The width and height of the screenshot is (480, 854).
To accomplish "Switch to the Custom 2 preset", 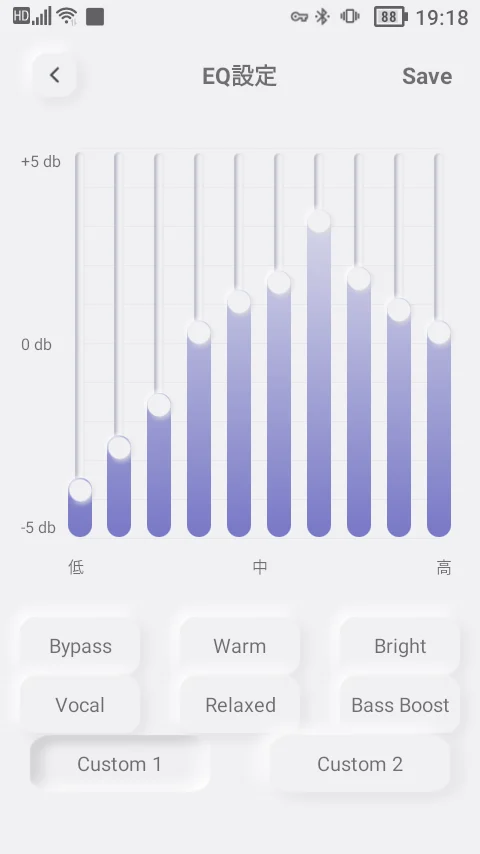I will pyautogui.click(x=360, y=764).
